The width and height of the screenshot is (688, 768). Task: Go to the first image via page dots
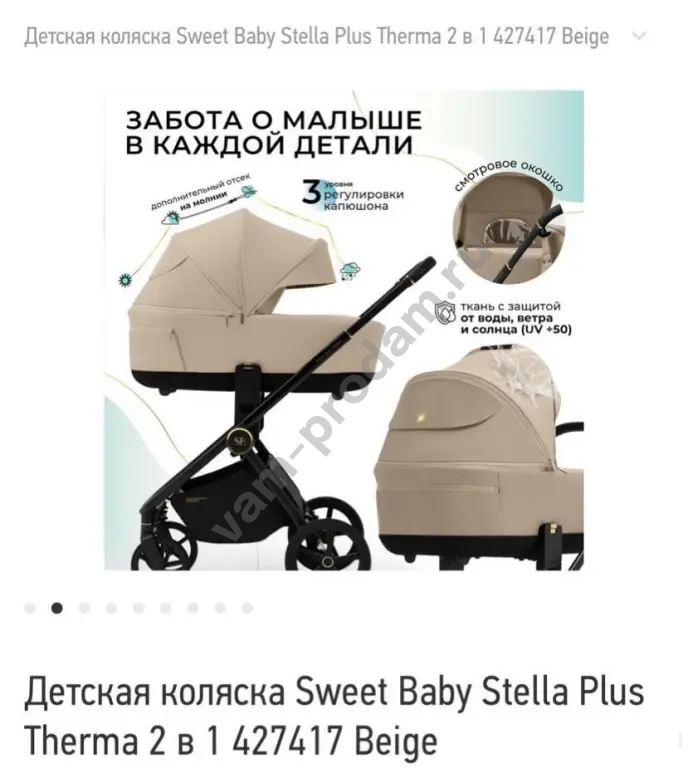click(x=30, y=608)
